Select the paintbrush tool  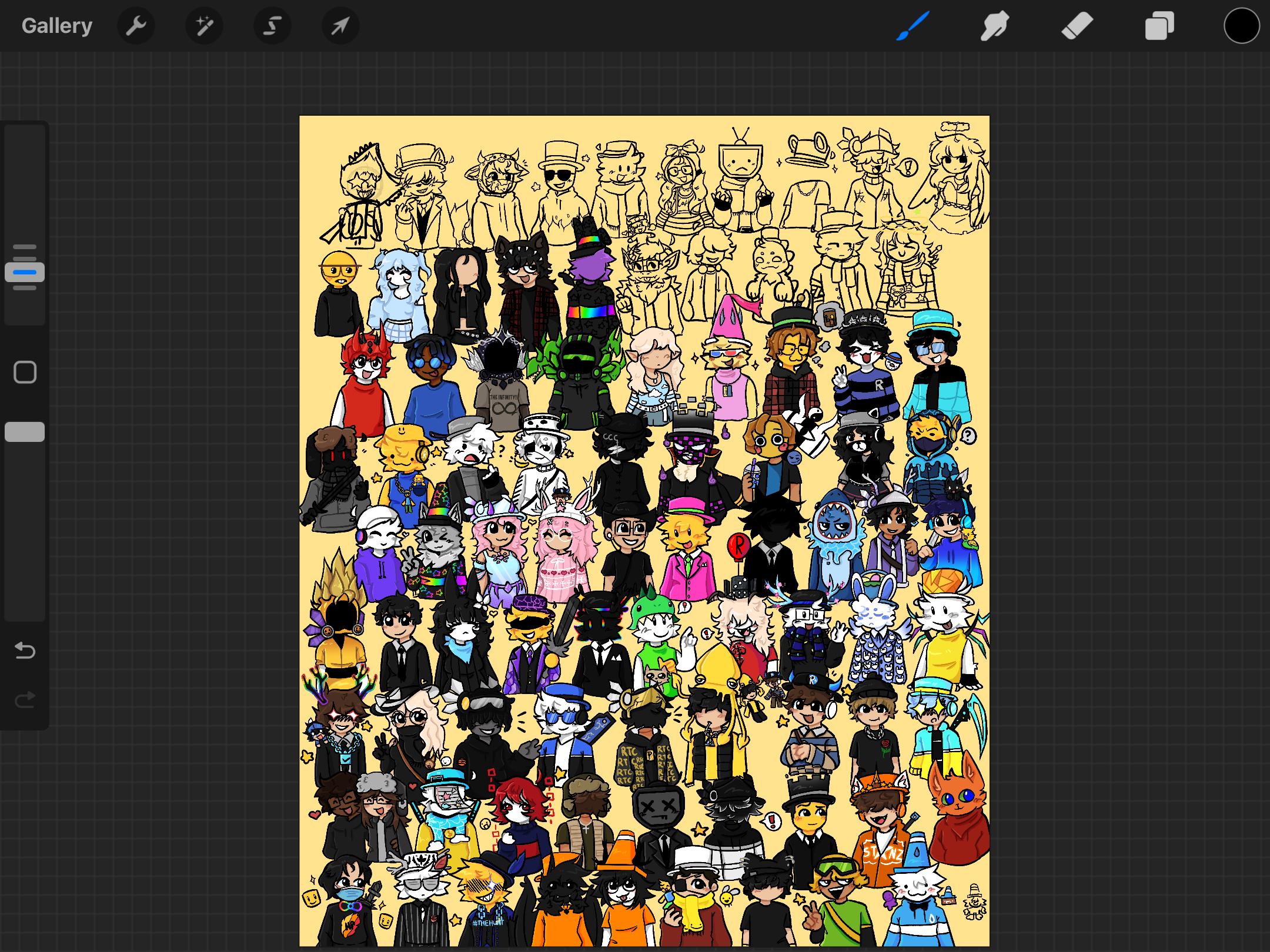[x=913, y=26]
